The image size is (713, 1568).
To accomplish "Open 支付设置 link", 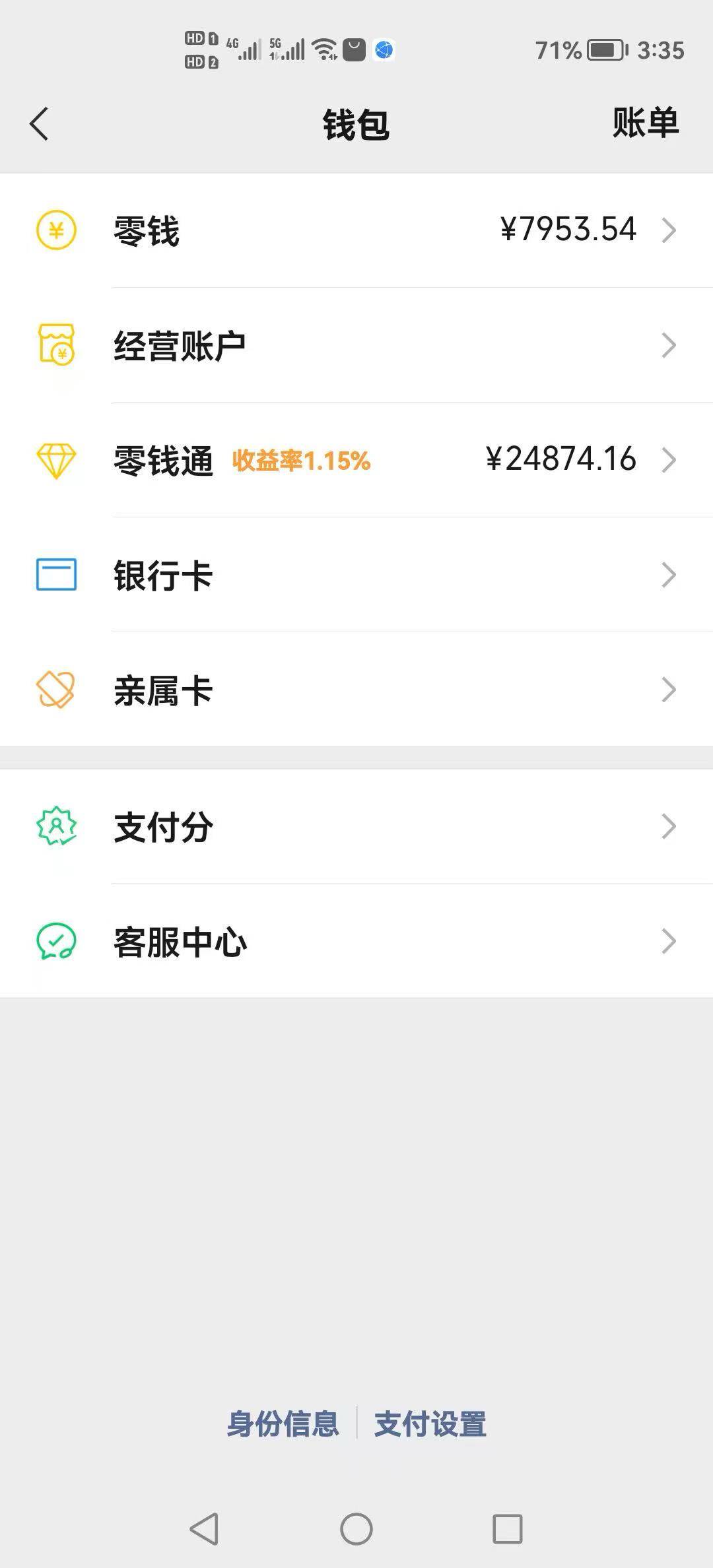I will point(430,1424).
